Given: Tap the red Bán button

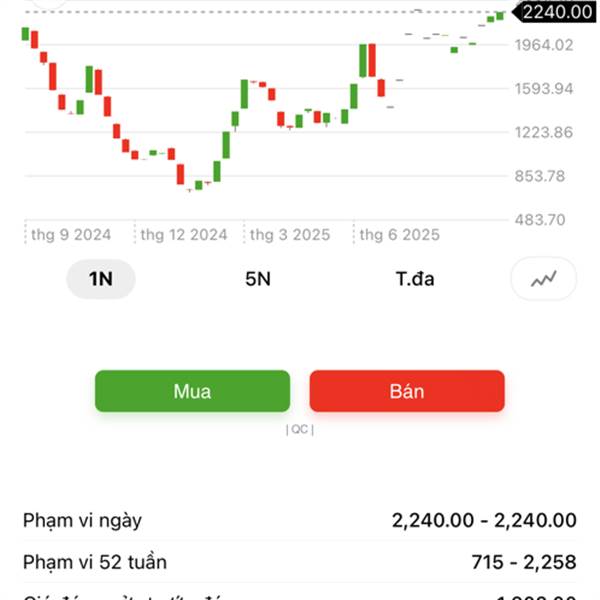Looking at the screenshot, I should point(407,391).
